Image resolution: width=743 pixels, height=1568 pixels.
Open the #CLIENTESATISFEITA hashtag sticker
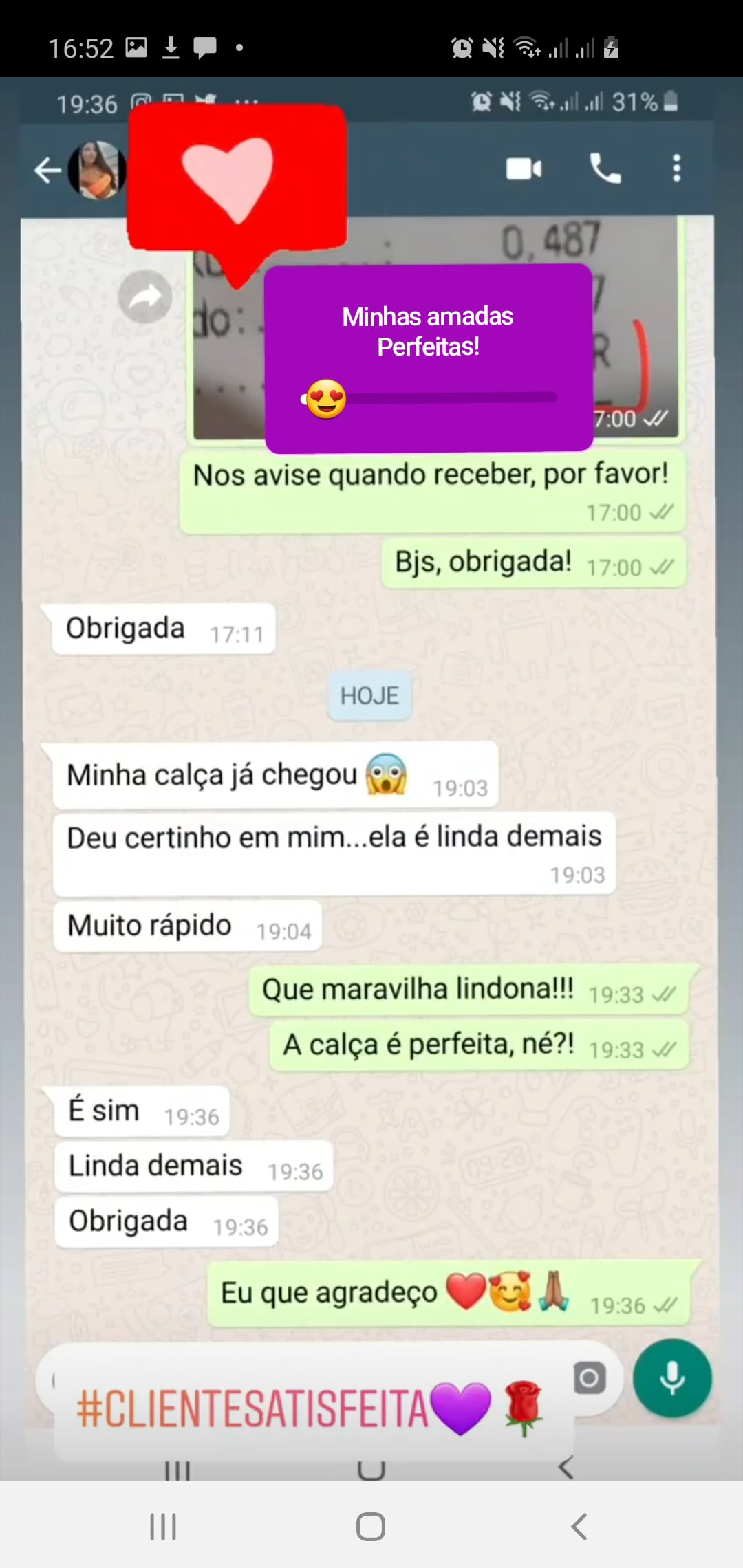(253, 1408)
